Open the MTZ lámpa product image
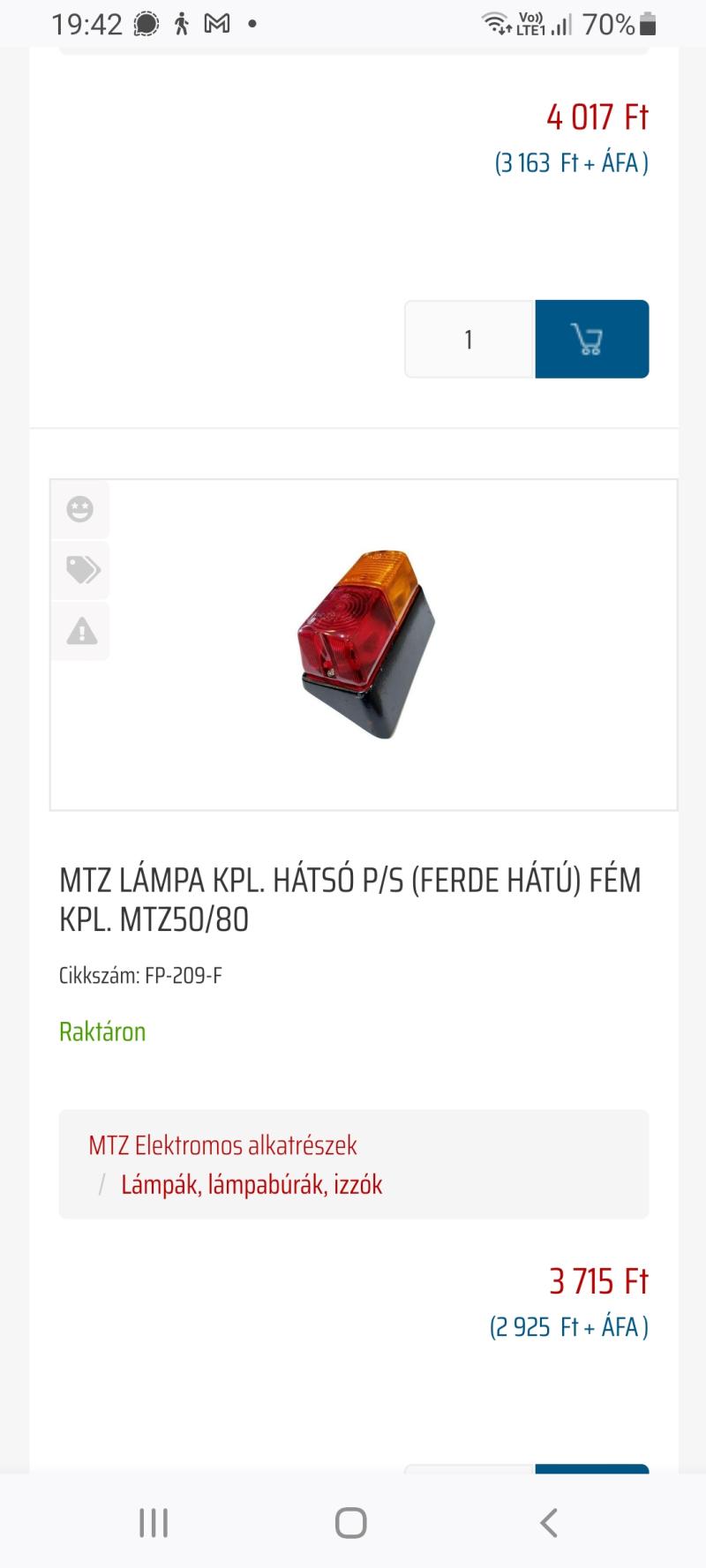Image resolution: width=706 pixels, height=1568 pixels. tap(365, 644)
